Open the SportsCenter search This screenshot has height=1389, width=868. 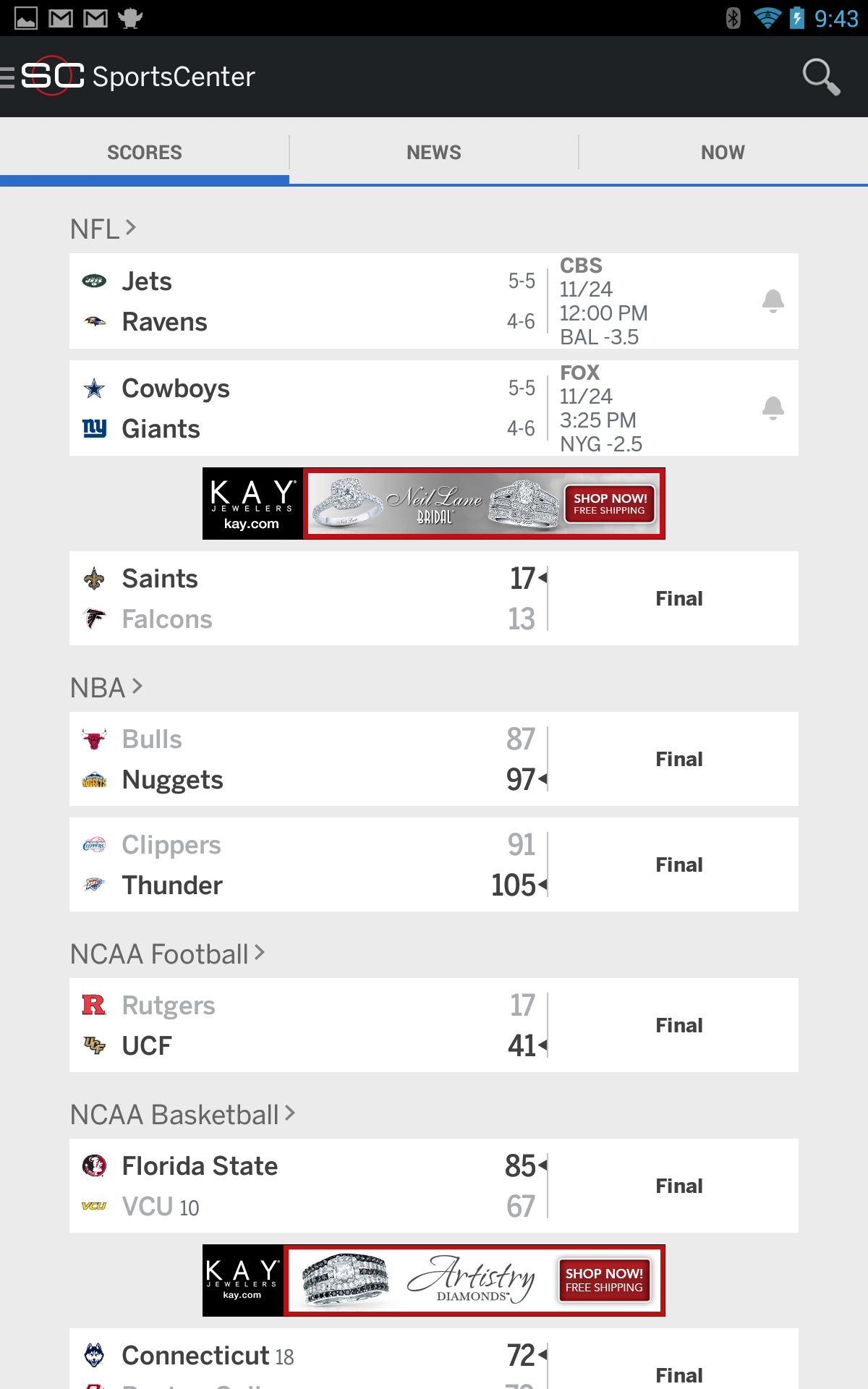820,76
